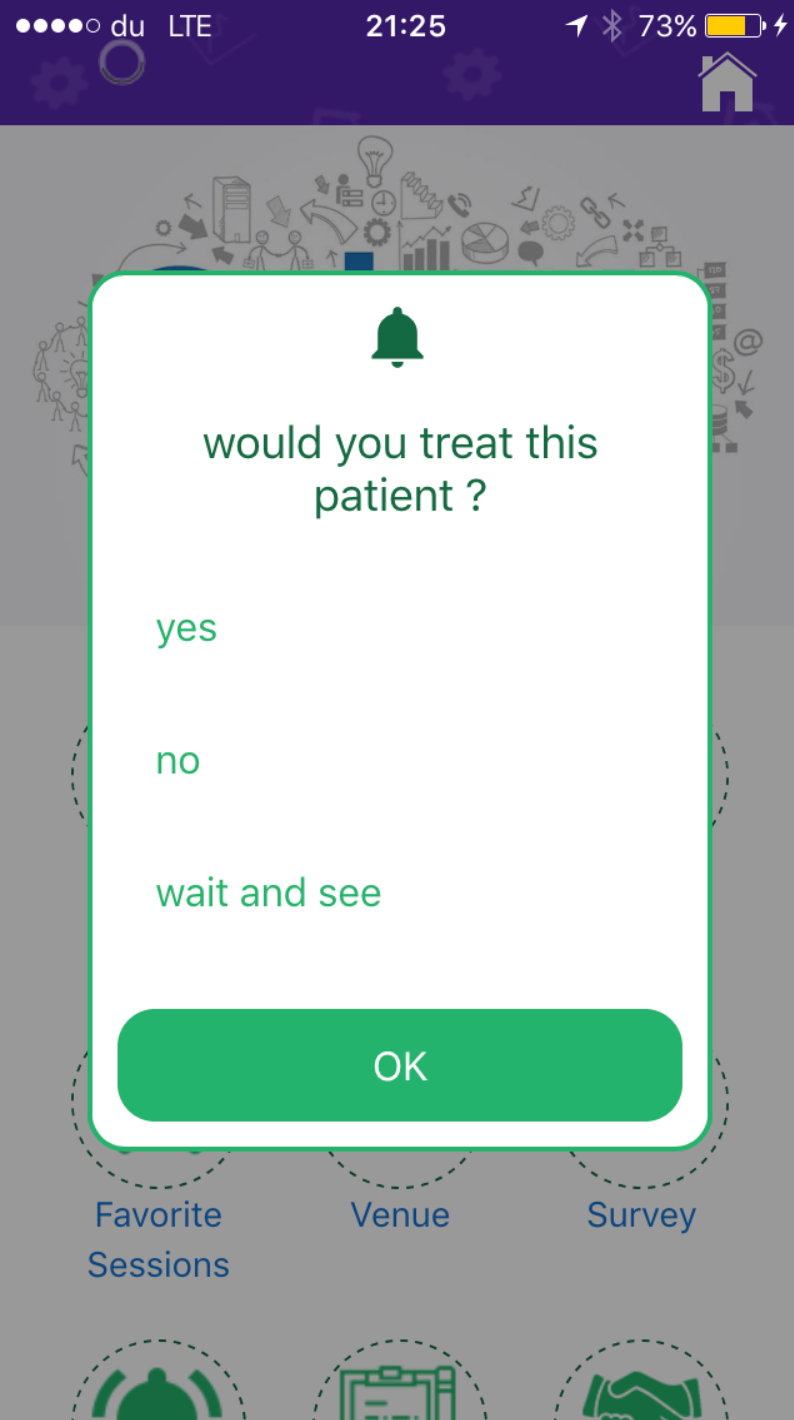
Task: Choose "no" as the answer
Action: pyautogui.click(x=178, y=761)
